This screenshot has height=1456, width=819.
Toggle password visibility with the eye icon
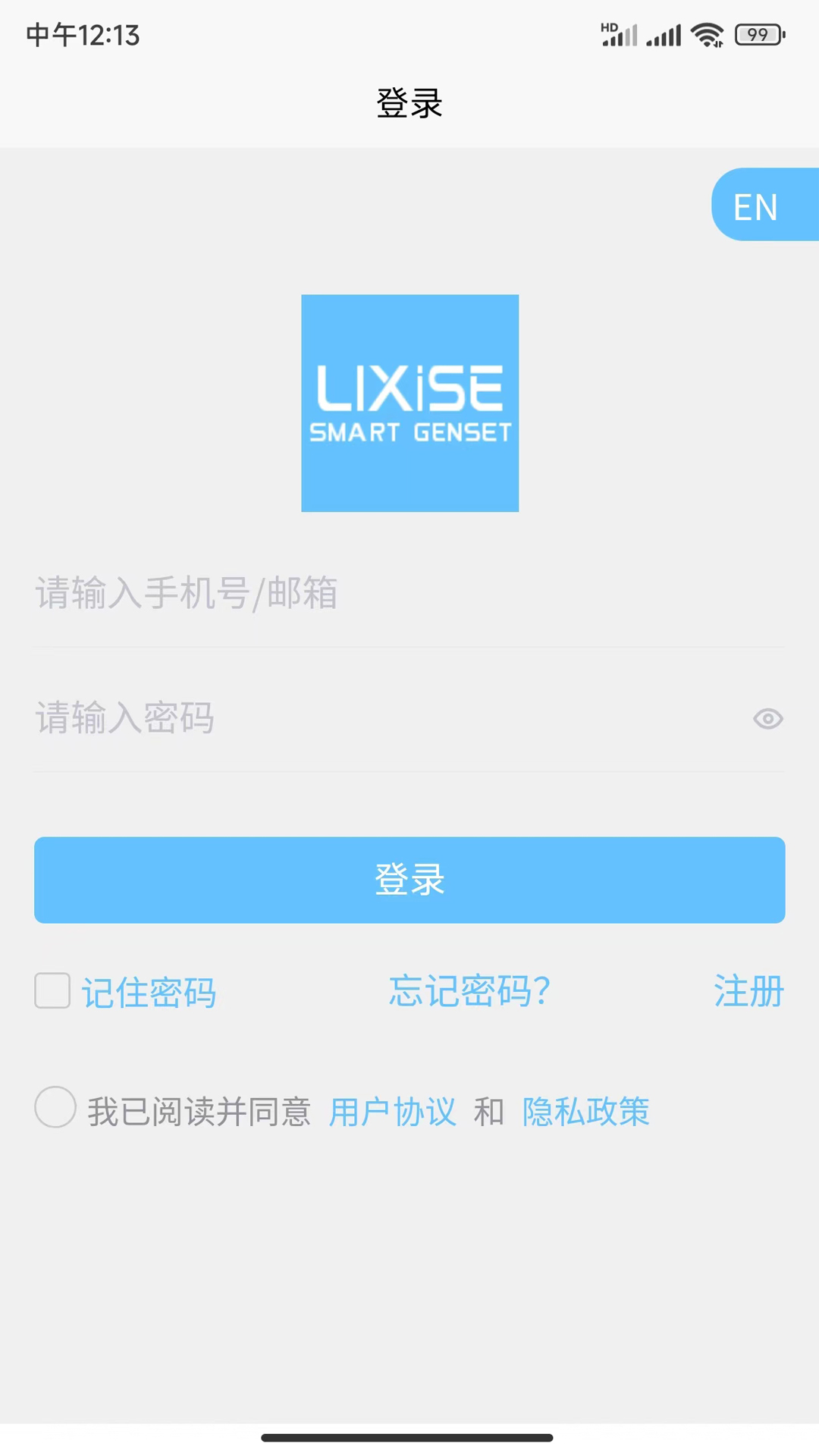768,718
